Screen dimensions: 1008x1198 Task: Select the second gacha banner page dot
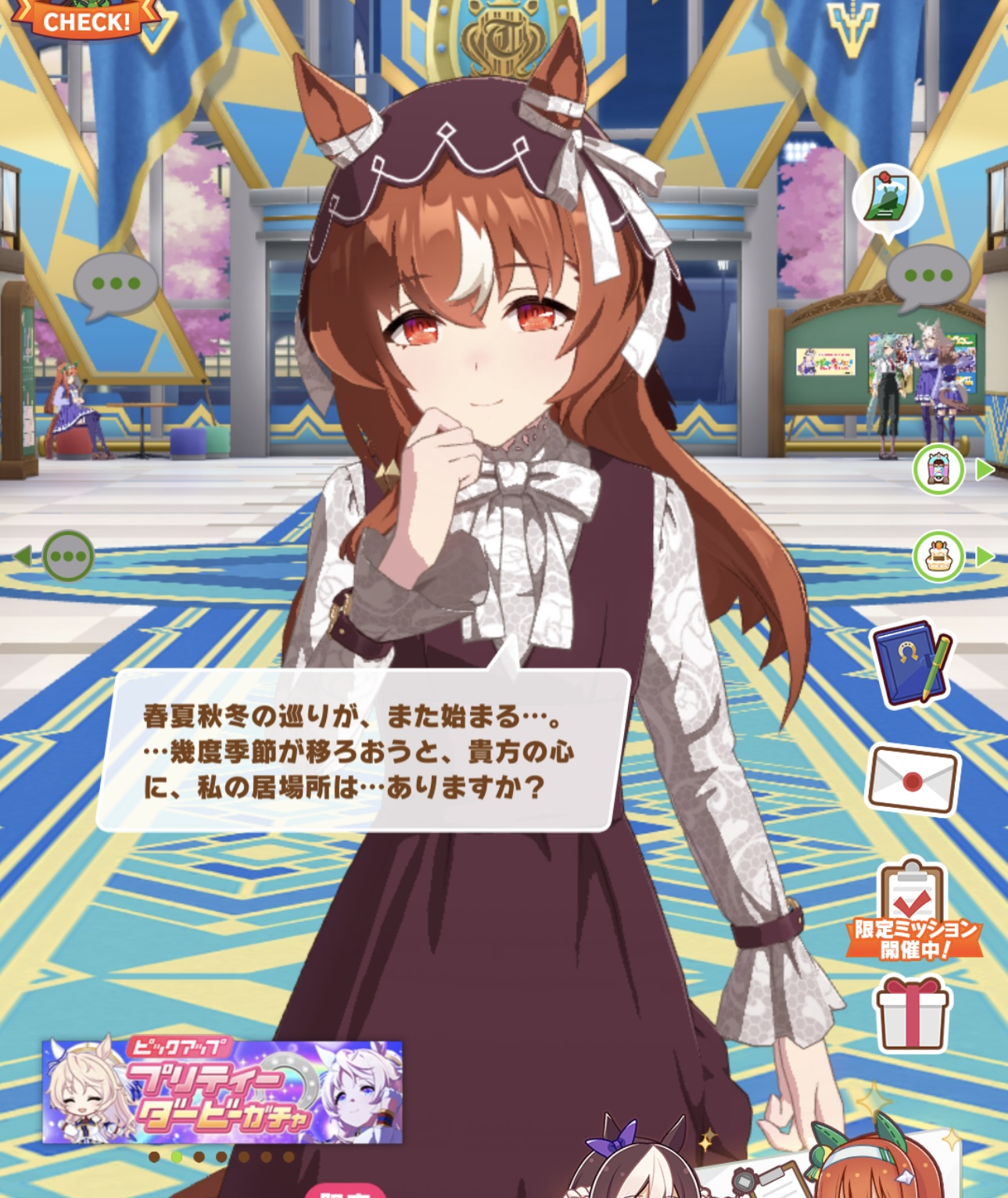tap(177, 1157)
